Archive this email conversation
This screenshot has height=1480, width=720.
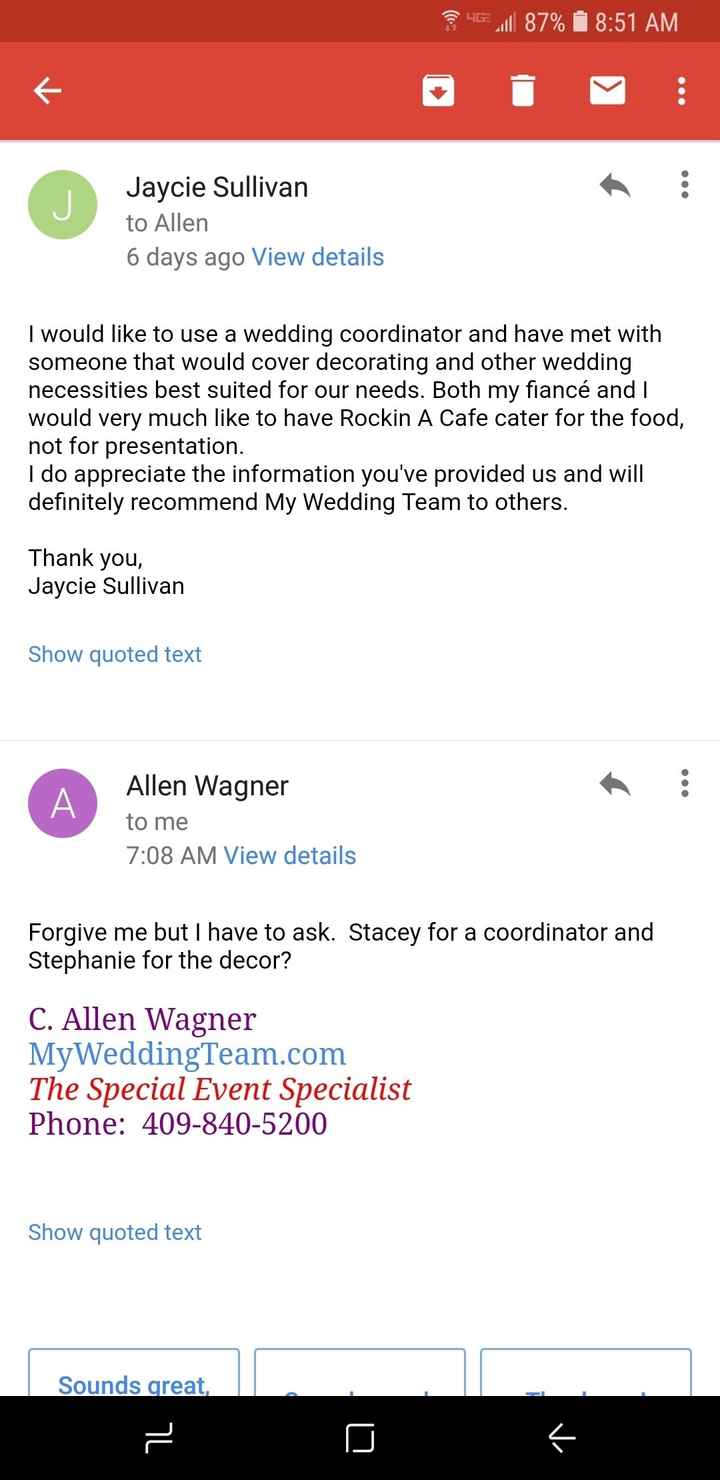coord(438,91)
